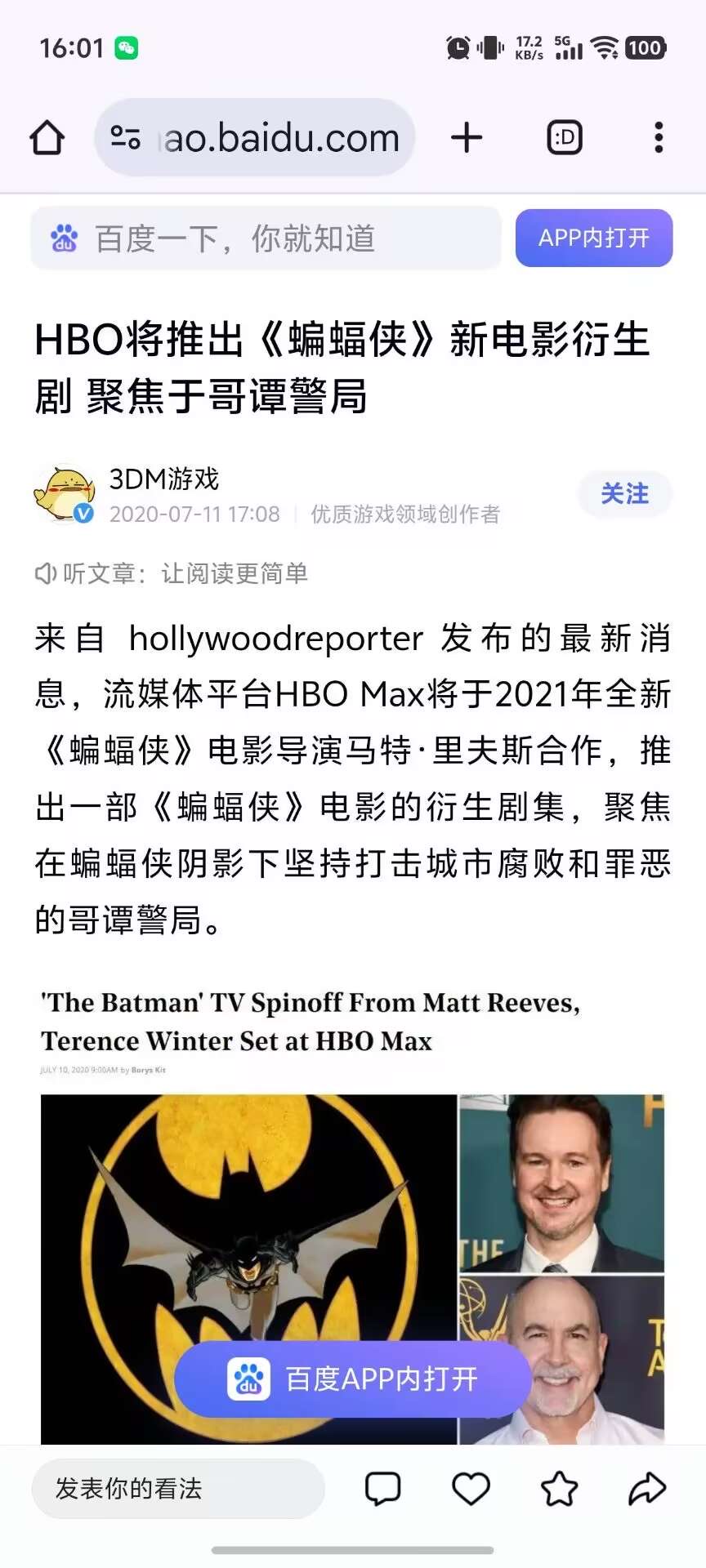Image resolution: width=706 pixels, height=1568 pixels.
Task: Go to the browser home page
Action: coord(47,137)
